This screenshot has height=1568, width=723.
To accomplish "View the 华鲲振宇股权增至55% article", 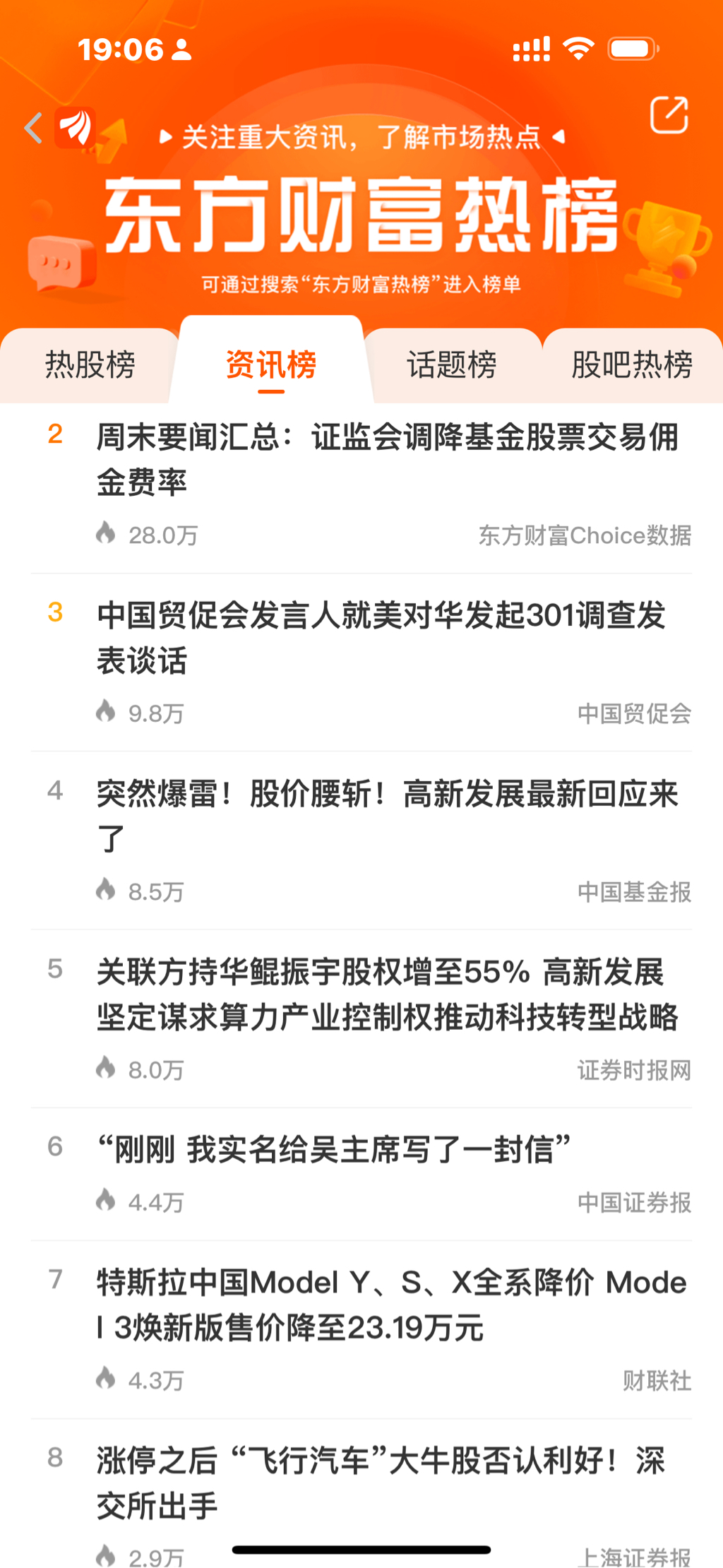I will pos(387,994).
